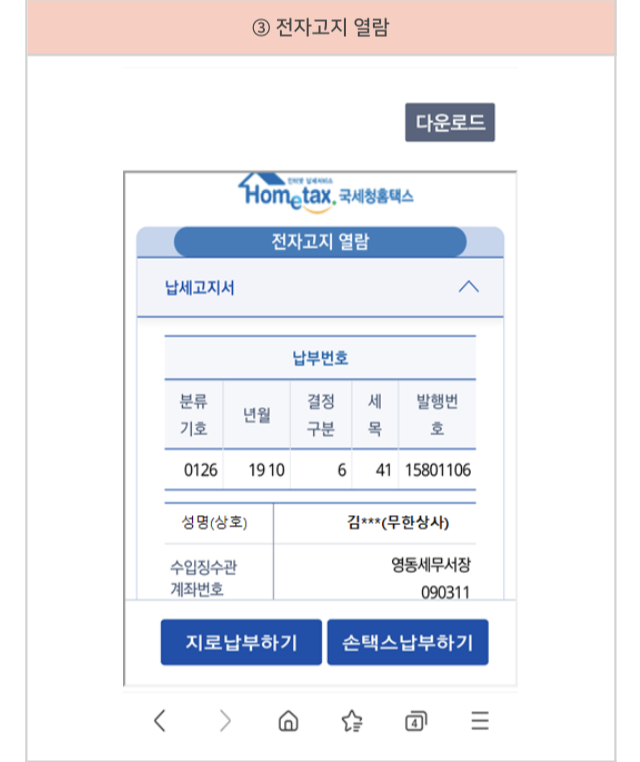Tap 손택스납부하기 to pay with Sontax
The width and height of the screenshot is (640, 762).
click(407, 642)
